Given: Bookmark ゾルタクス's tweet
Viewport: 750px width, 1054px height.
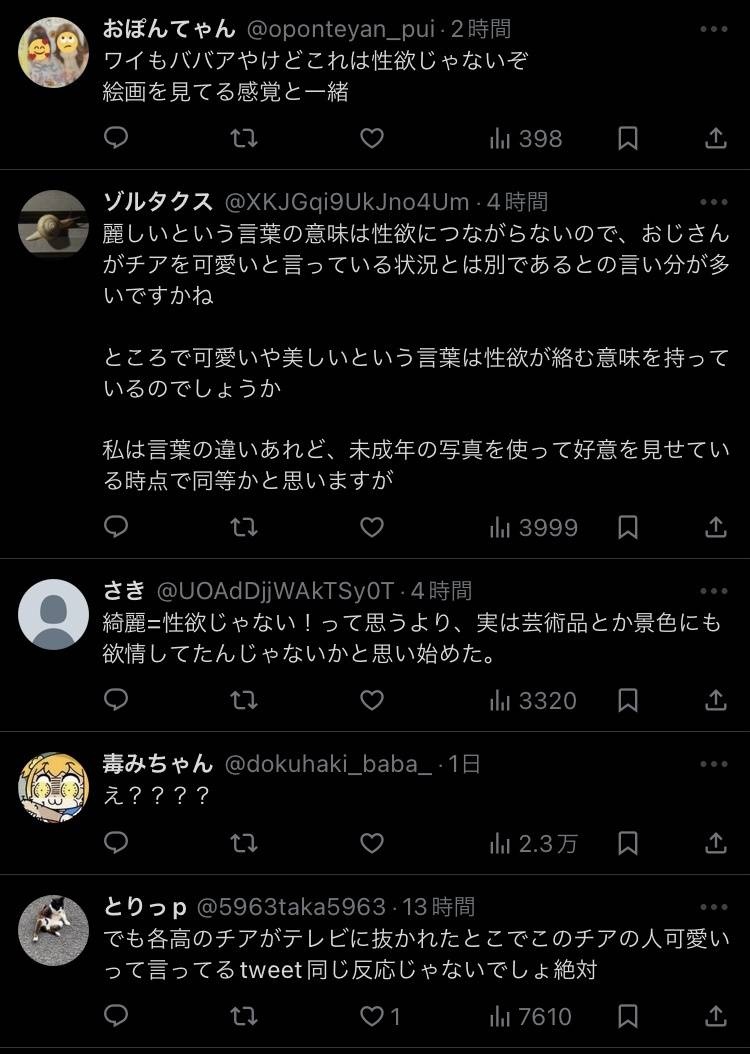Looking at the screenshot, I should [628, 526].
